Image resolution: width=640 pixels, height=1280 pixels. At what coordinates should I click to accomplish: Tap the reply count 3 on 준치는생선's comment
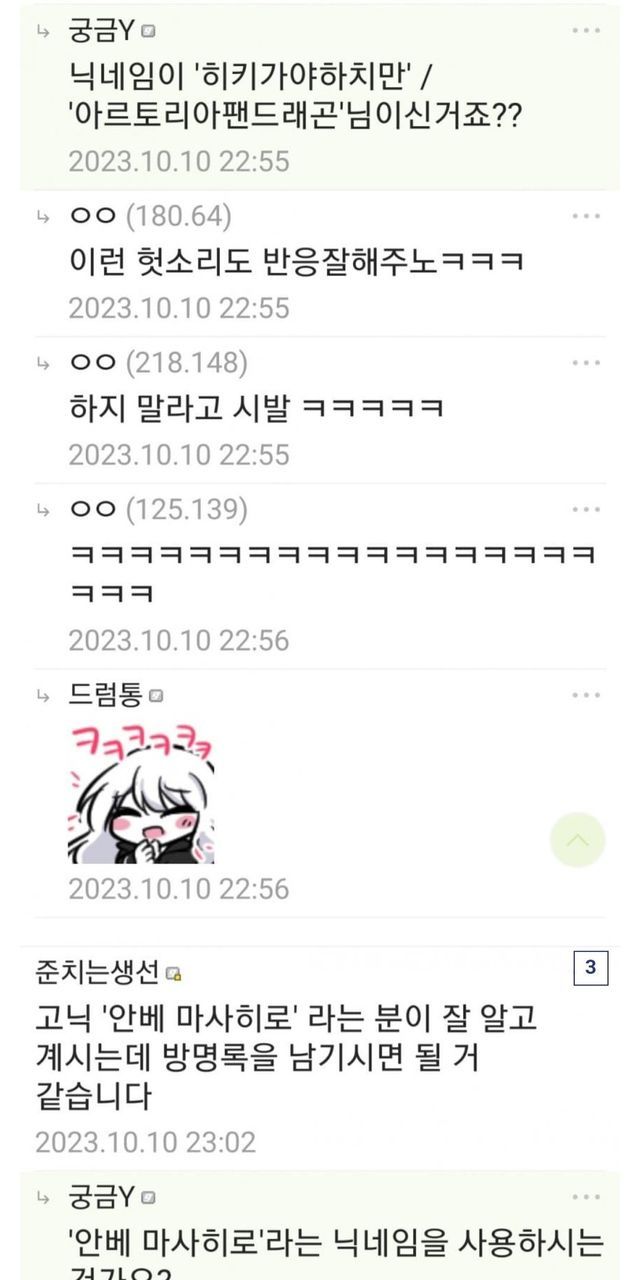(x=591, y=967)
